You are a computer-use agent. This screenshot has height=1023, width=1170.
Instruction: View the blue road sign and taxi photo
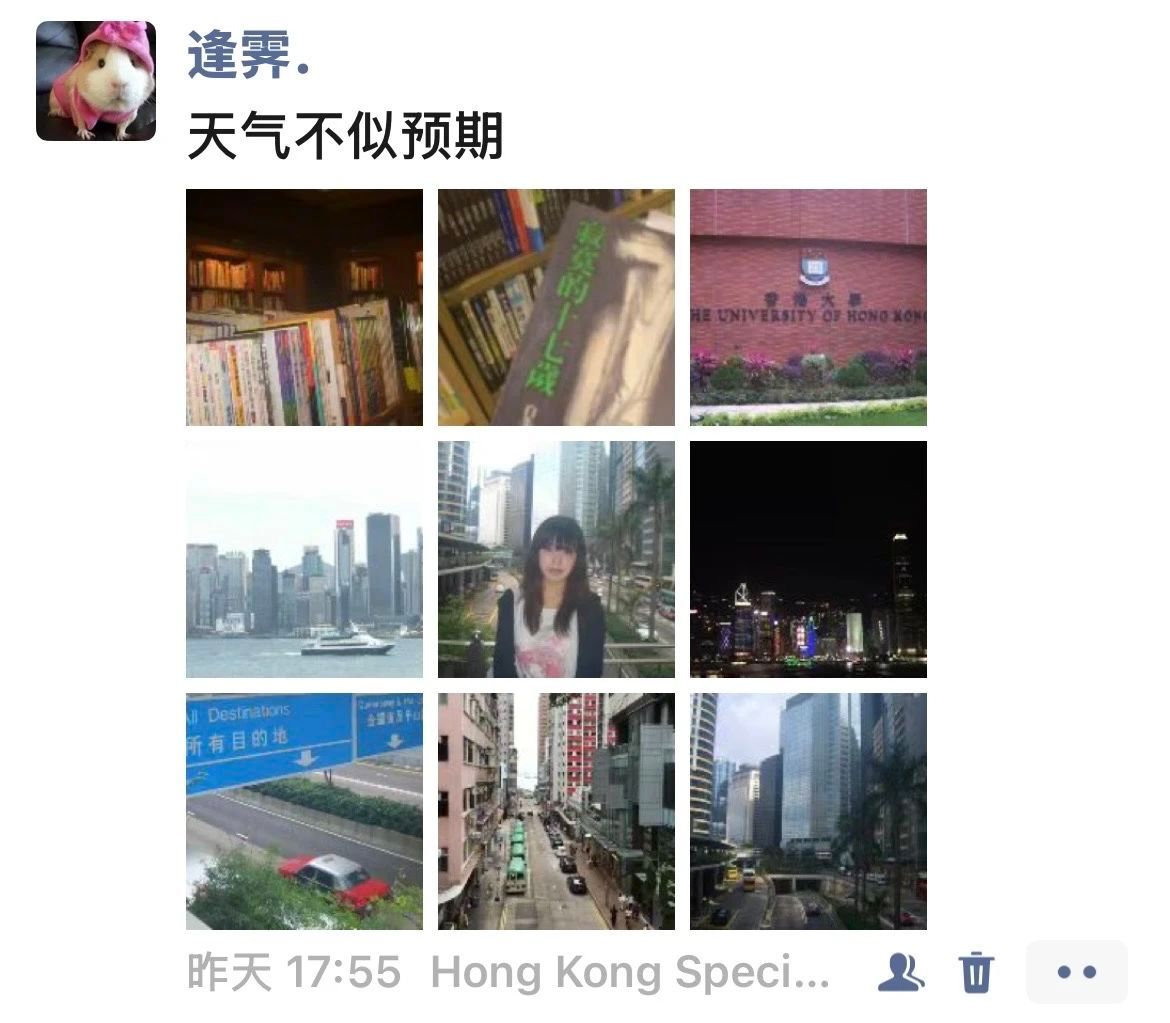point(304,811)
